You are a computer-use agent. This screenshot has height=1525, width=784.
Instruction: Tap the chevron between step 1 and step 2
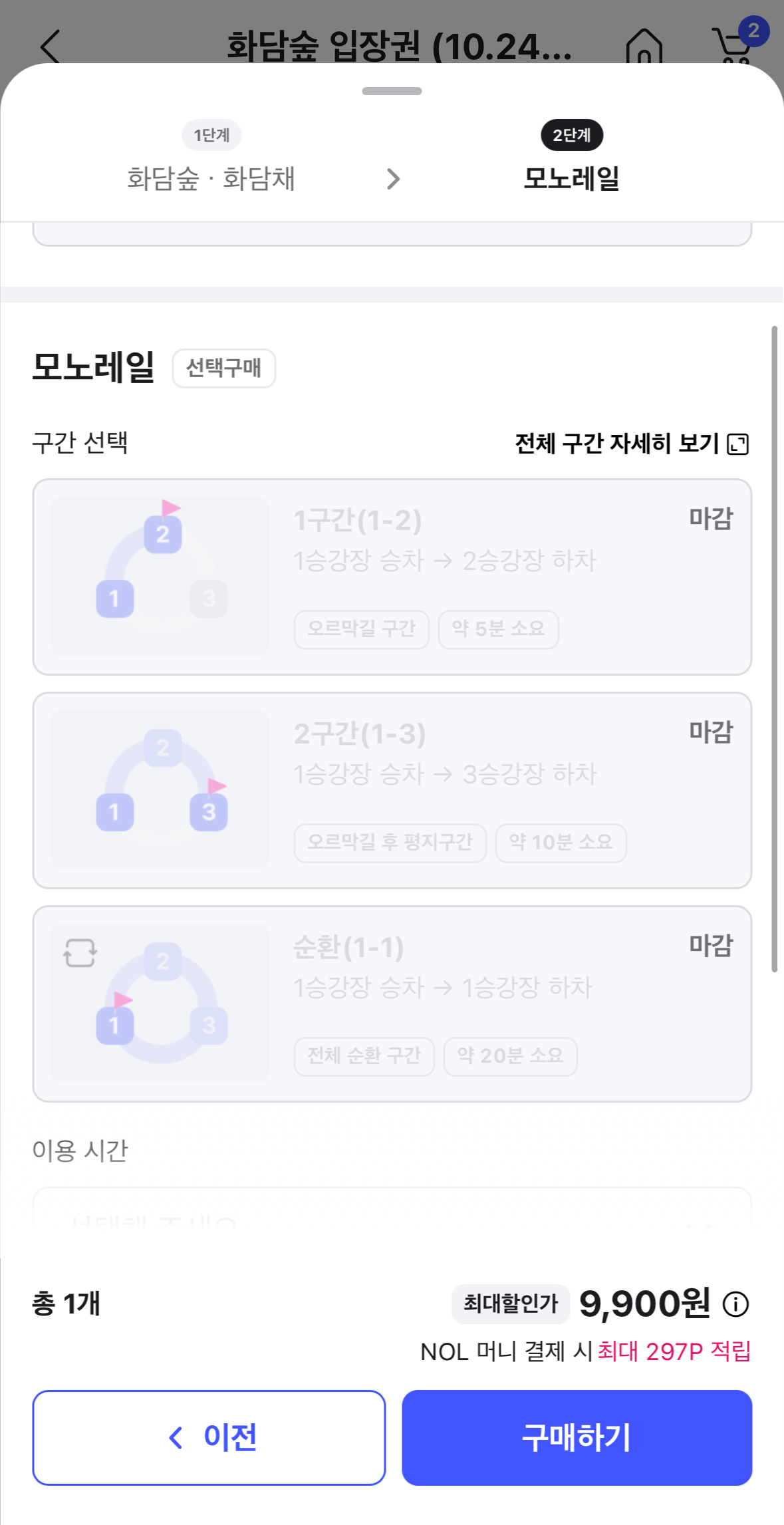coord(394,179)
